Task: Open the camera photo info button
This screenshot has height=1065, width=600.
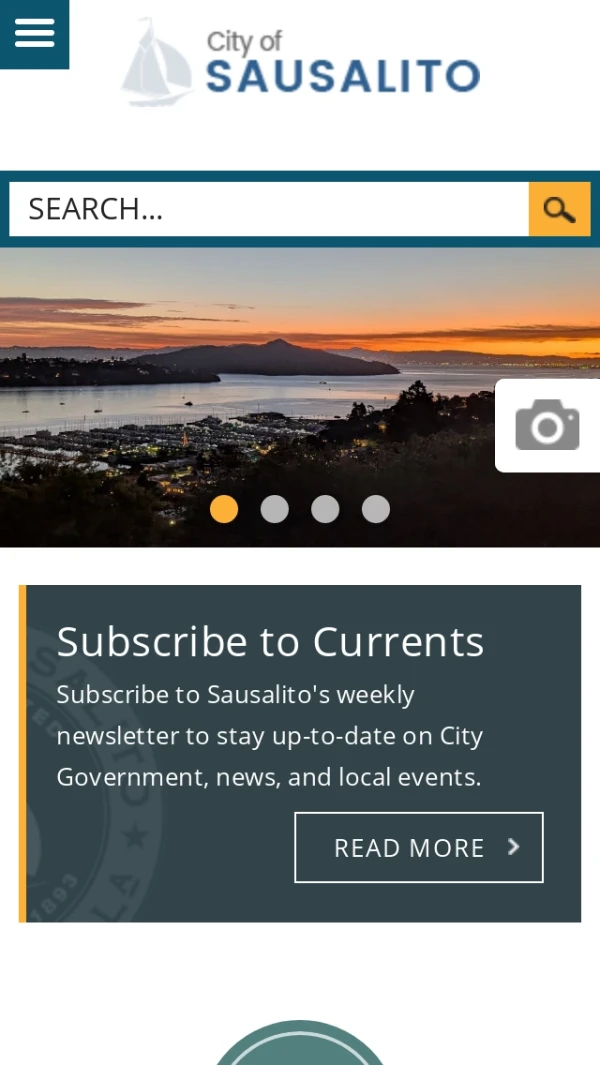Action: (x=547, y=425)
